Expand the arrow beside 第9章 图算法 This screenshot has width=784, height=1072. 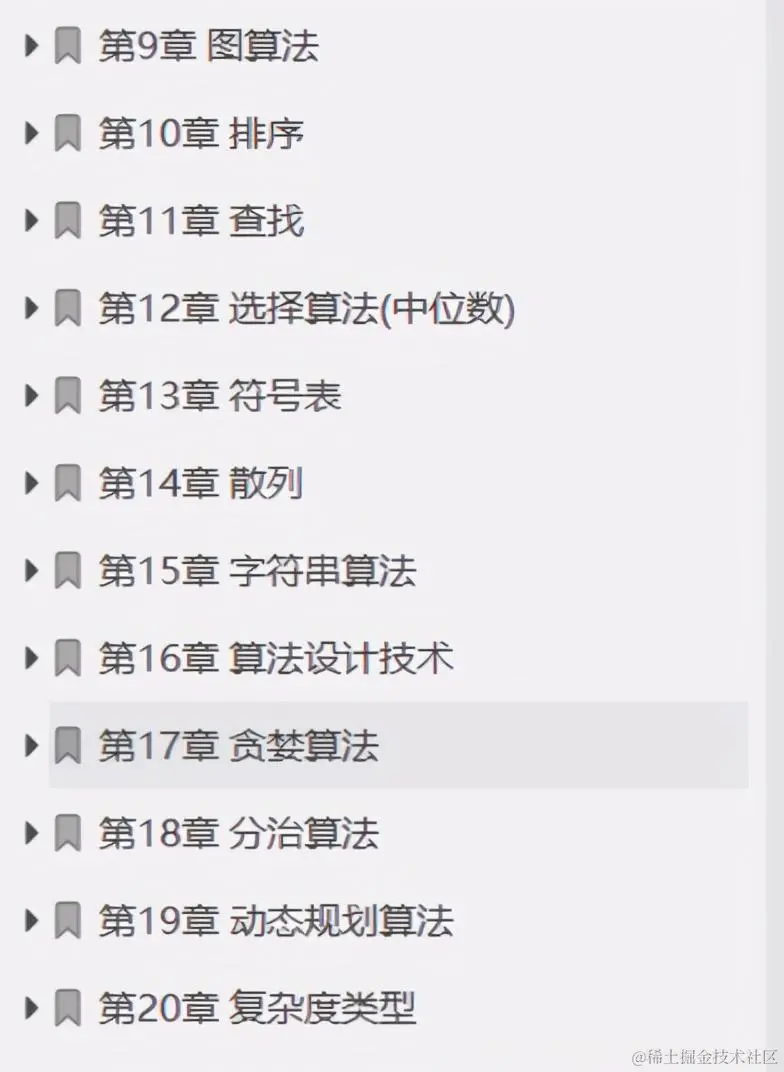(32, 46)
